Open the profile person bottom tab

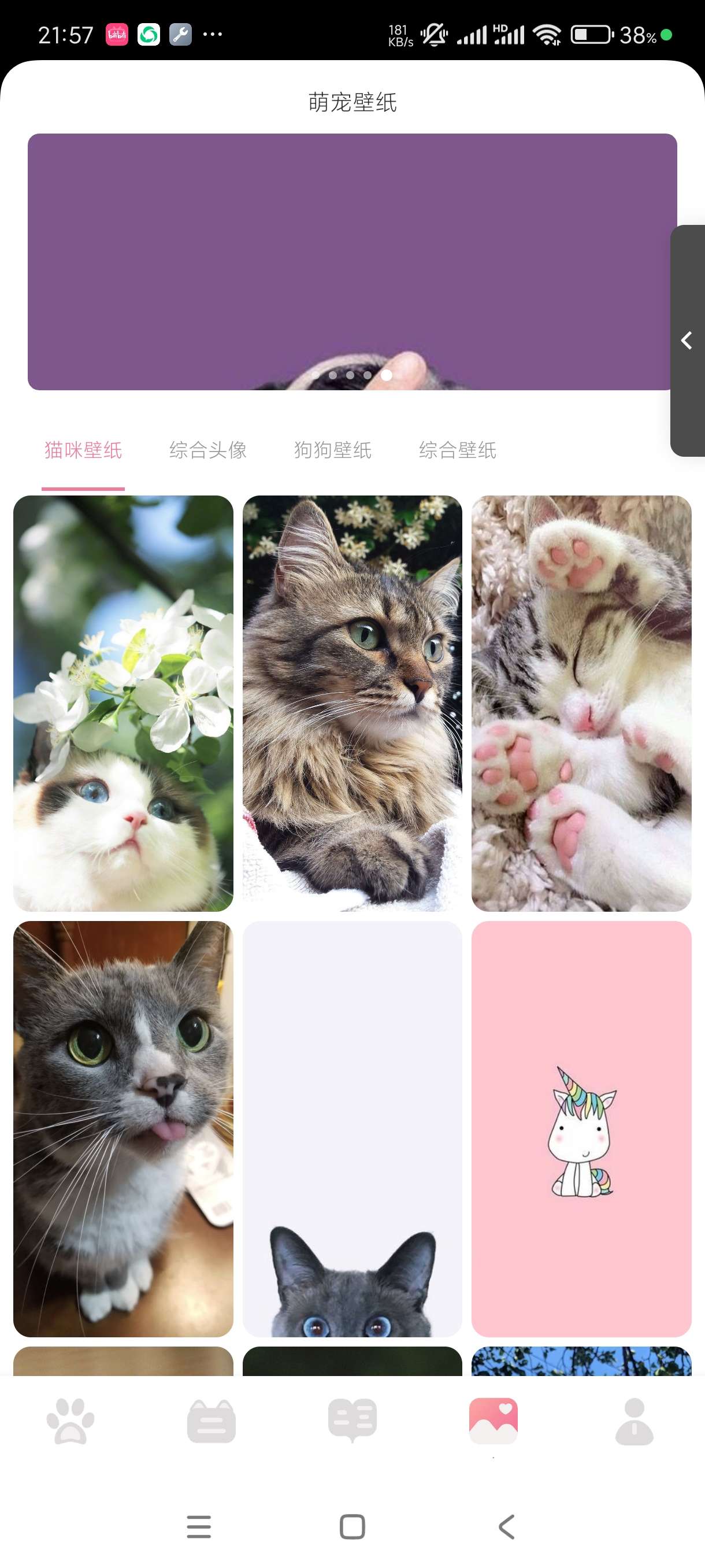tap(634, 1421)
